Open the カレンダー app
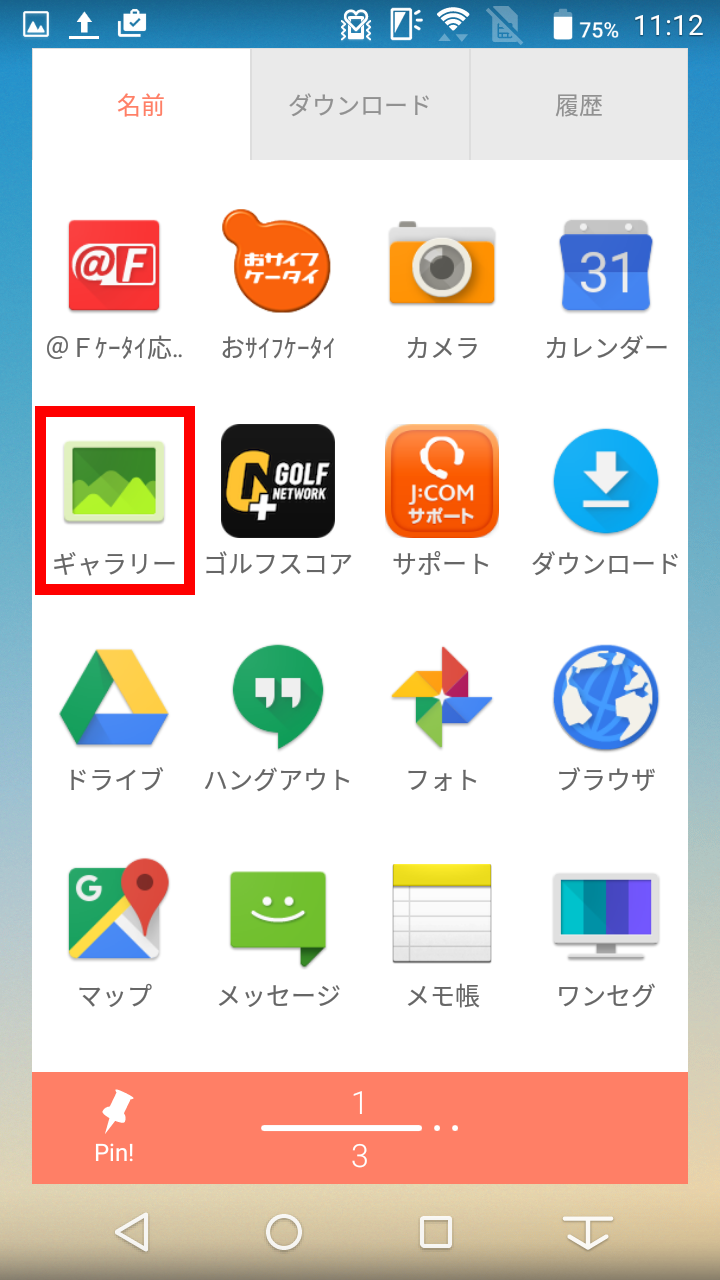Image resolution: width=720 pixels, height=1280 pixels. pos(606,265)
